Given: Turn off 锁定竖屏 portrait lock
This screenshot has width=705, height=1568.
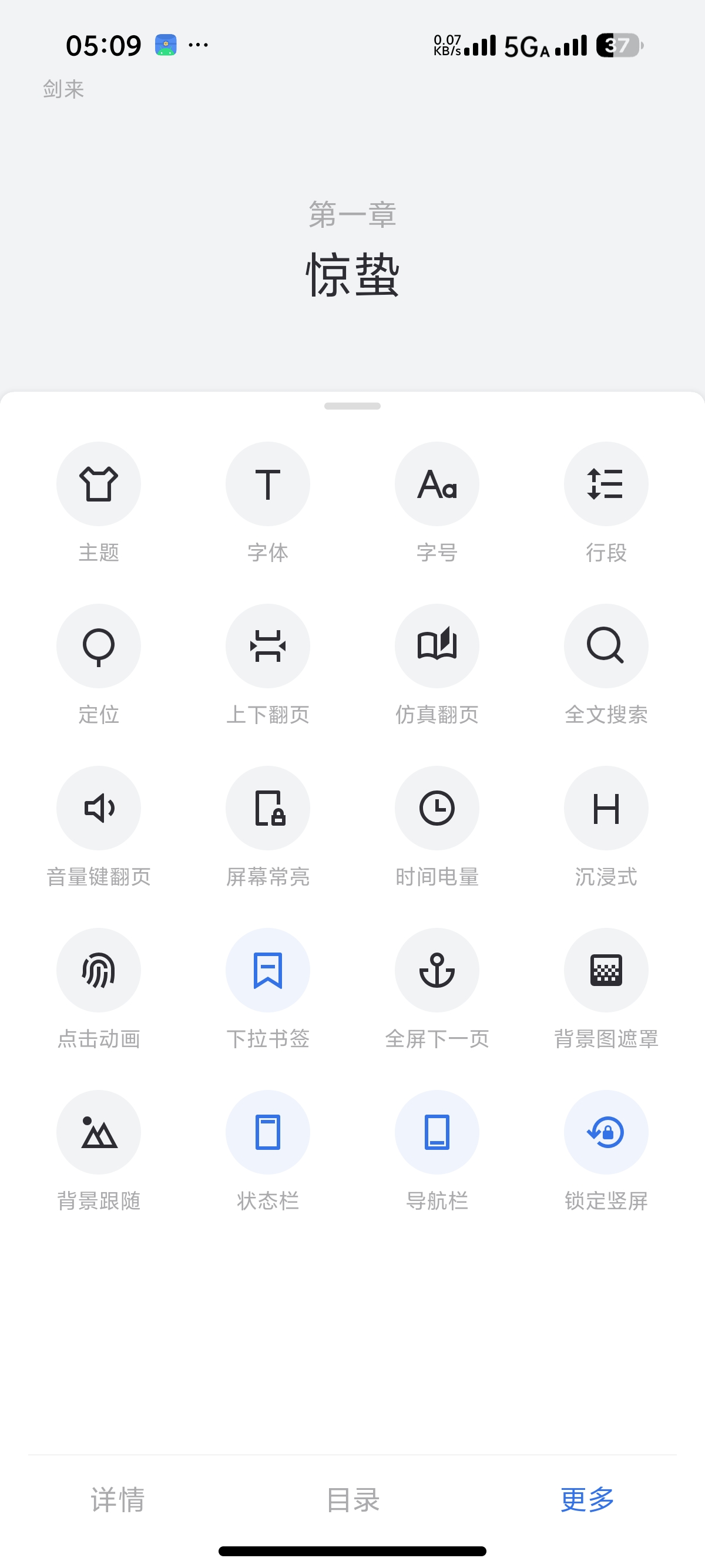Looking at the screenshot, I should point(606,1132).
